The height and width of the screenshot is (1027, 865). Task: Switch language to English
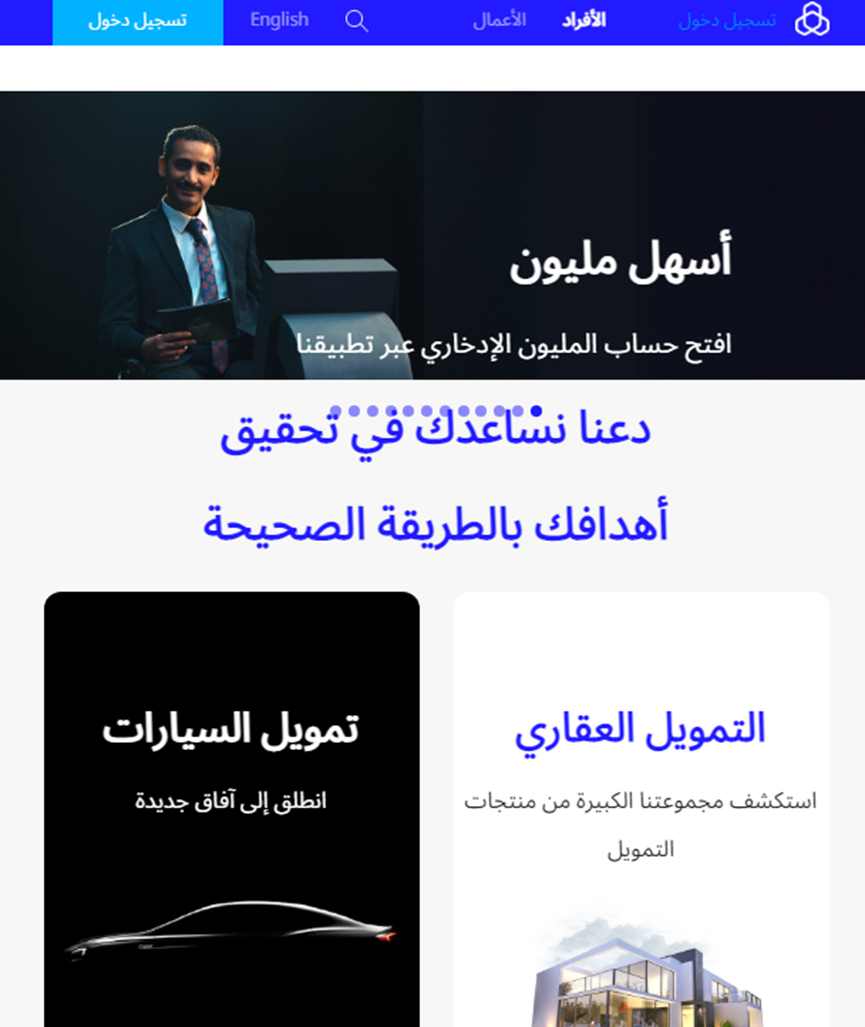(x=279, y=20)
